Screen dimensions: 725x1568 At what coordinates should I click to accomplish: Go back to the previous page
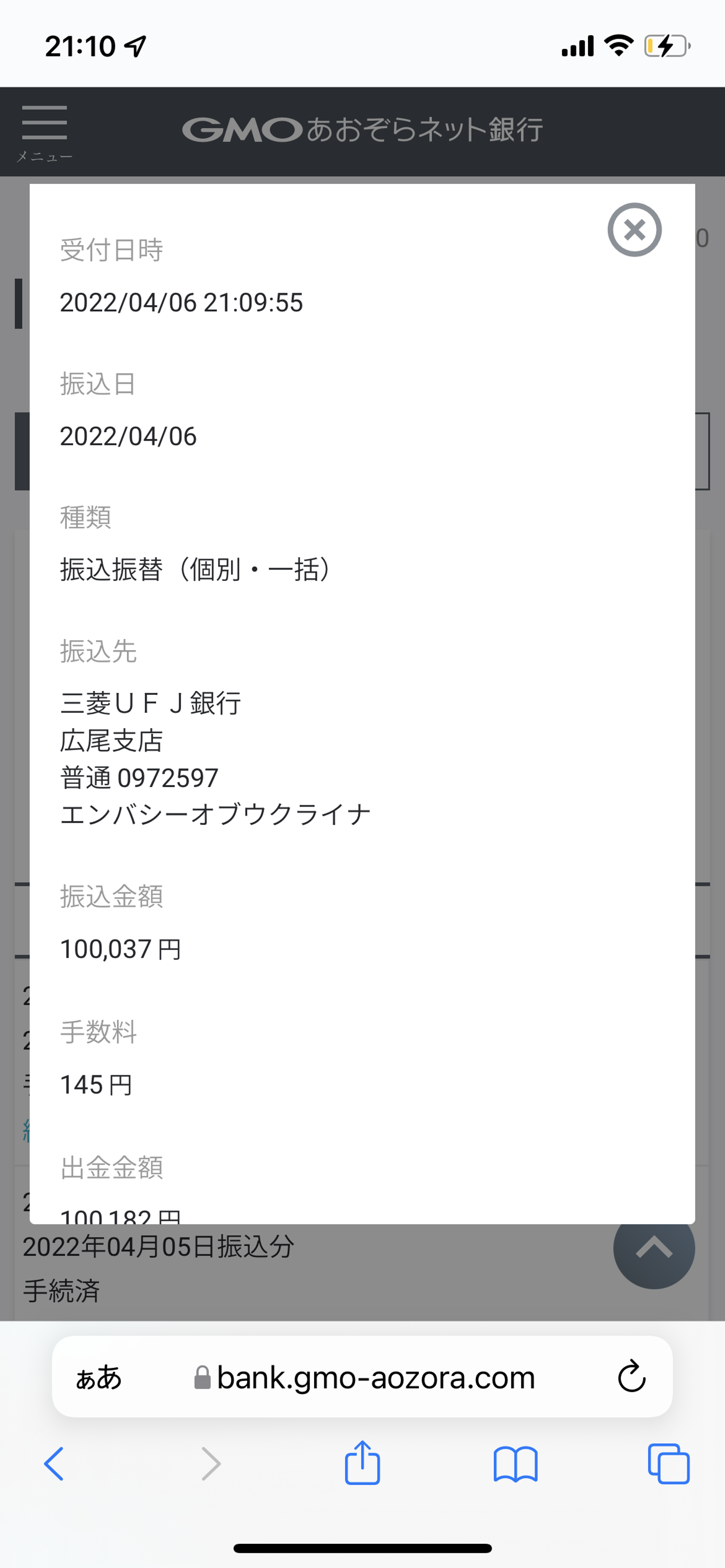pyautogui.click(x=53, y=1463)
